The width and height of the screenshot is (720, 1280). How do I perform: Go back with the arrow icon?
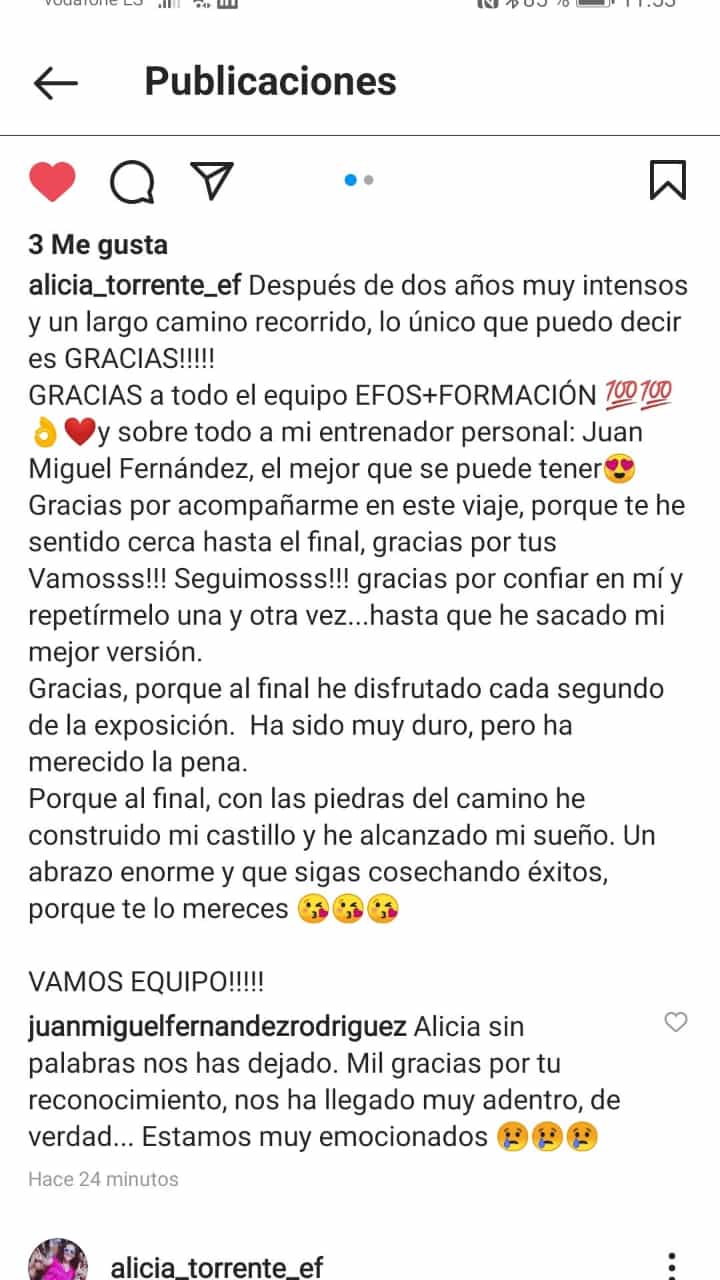click(x=55, y=83)
